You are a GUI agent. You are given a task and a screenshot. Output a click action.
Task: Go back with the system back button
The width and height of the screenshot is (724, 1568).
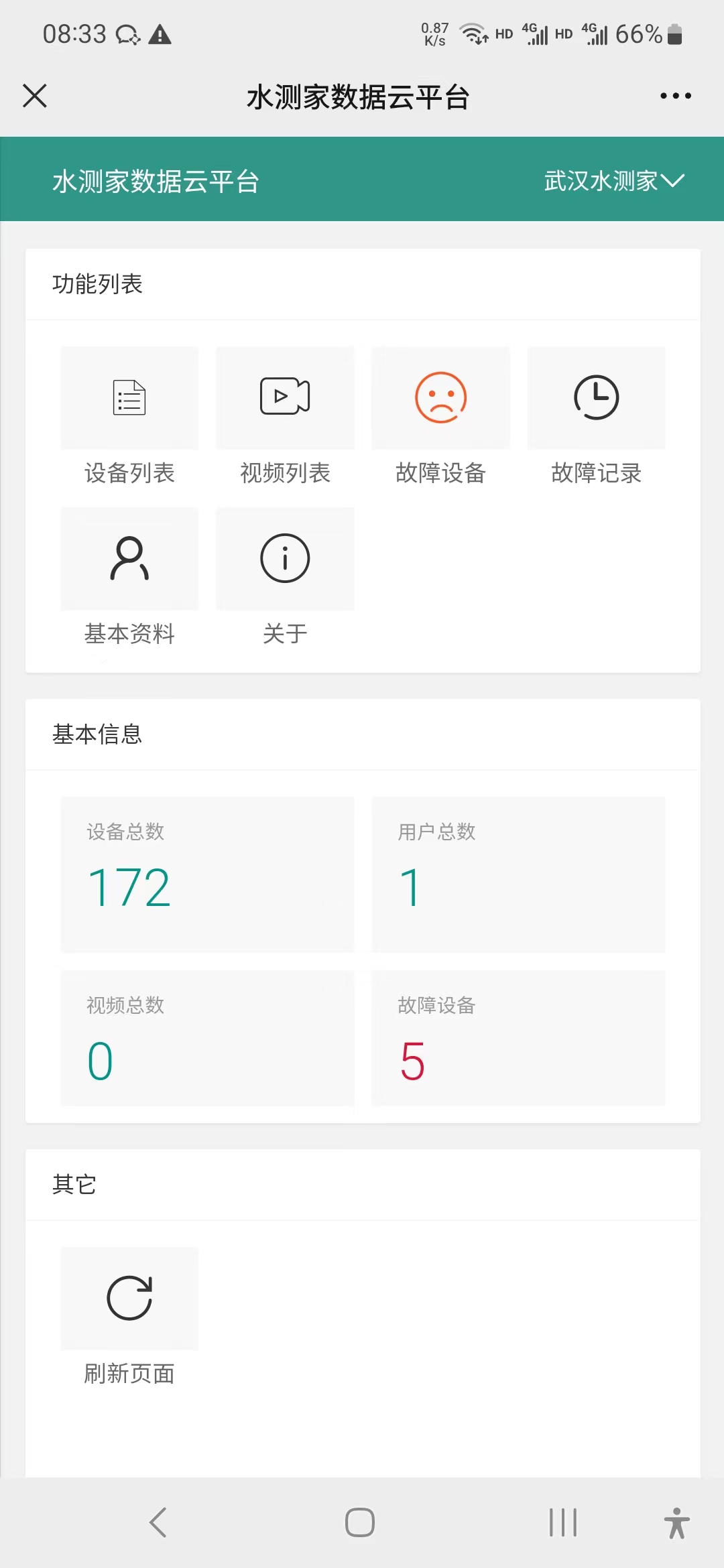pyautogui.click(x=158, y=1522)
